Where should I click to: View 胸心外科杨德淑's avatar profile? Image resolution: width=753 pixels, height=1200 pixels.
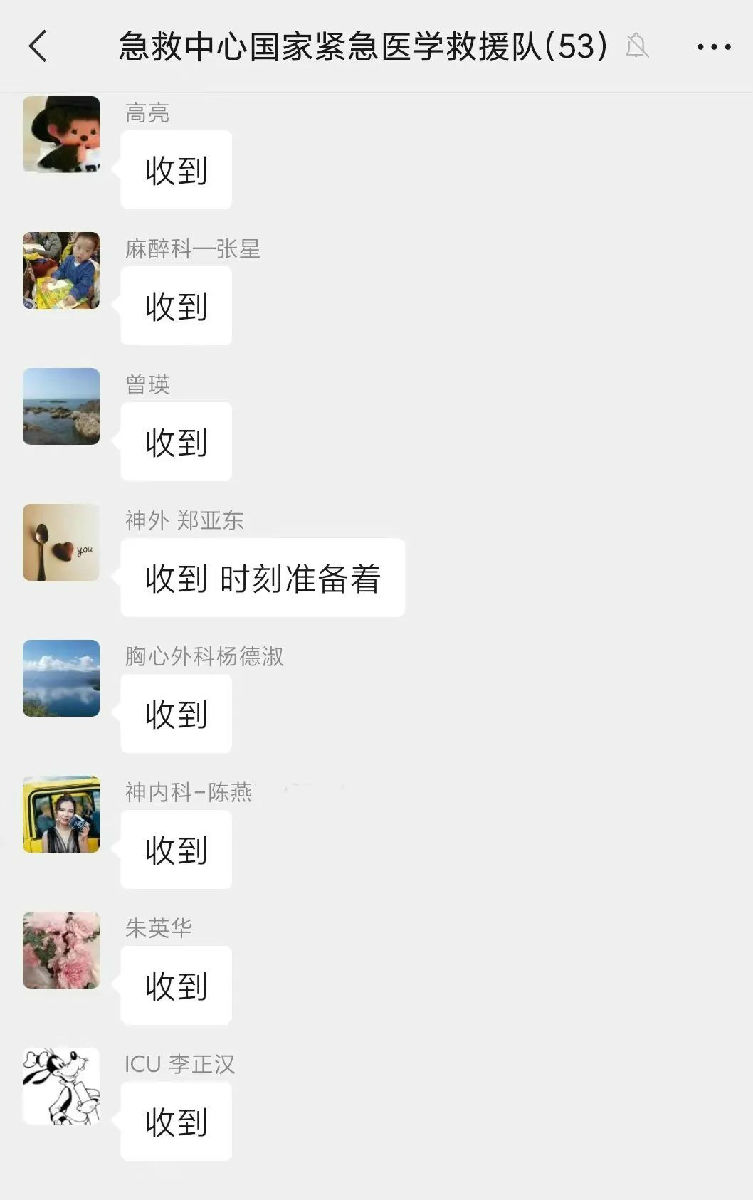[61, 678]
